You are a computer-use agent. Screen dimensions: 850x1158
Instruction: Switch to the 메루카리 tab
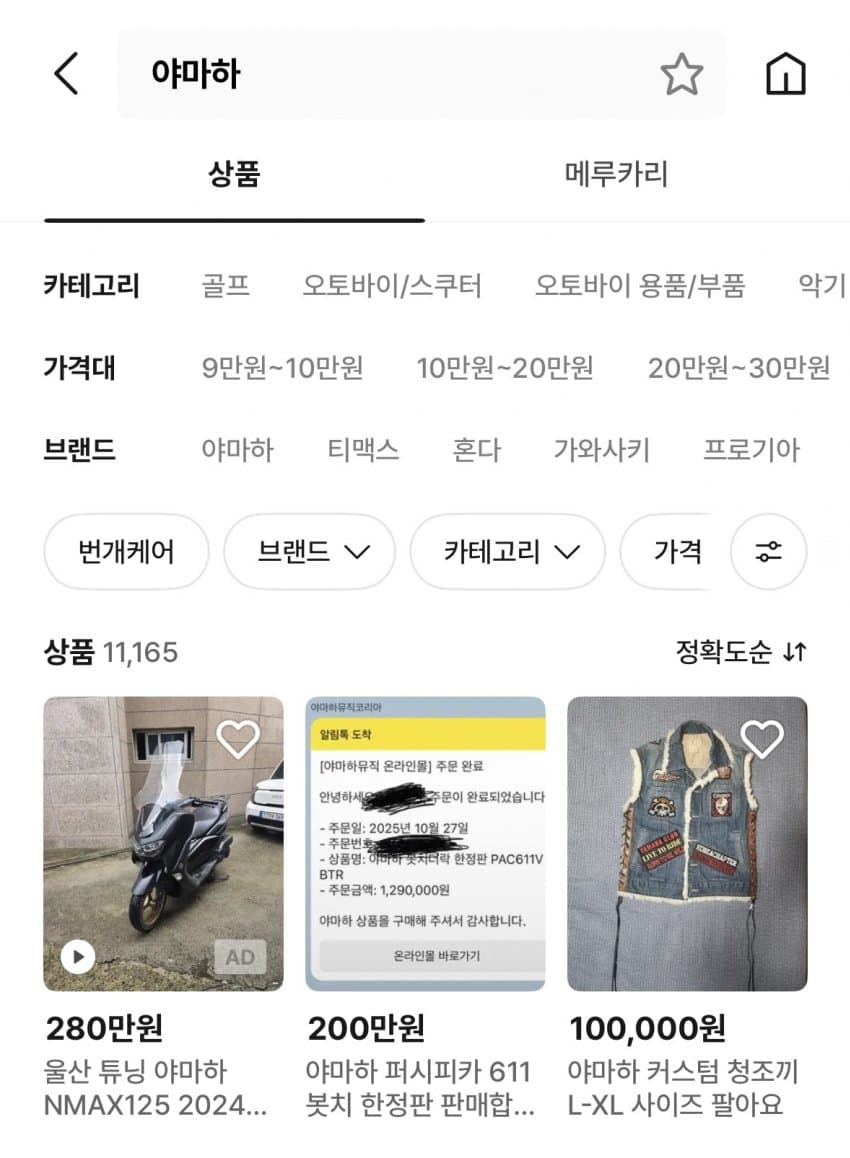point(616,175)
